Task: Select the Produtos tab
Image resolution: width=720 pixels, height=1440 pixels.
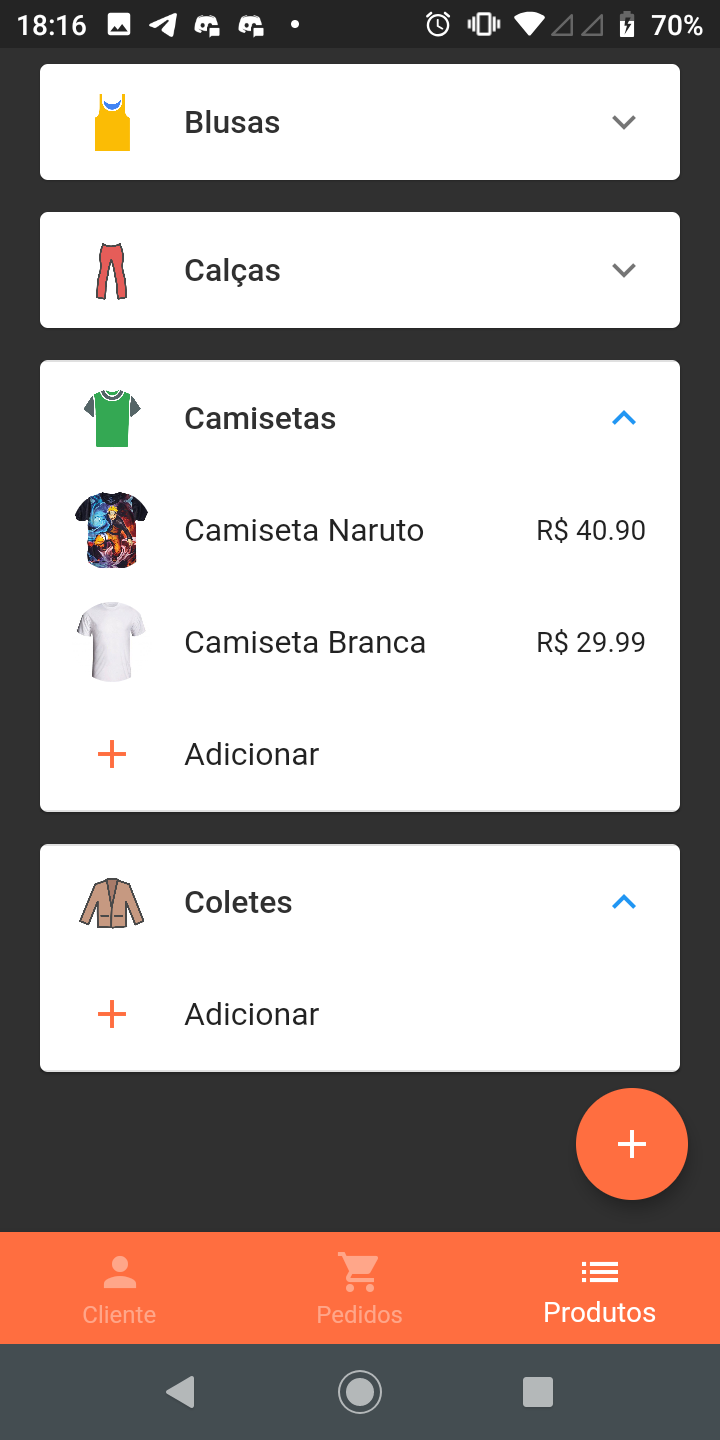Action: coord(599,1288)
